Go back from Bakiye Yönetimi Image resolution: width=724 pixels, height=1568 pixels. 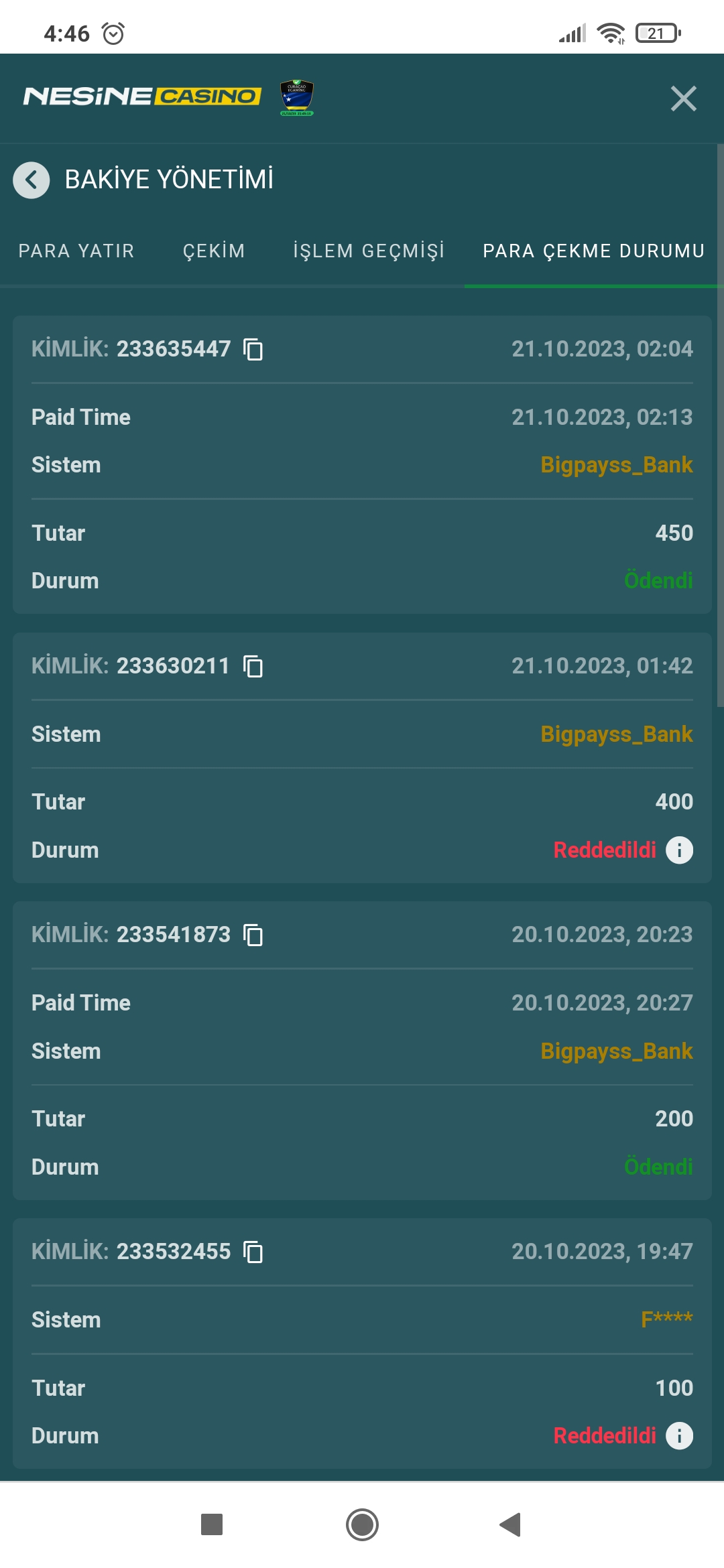32,180
